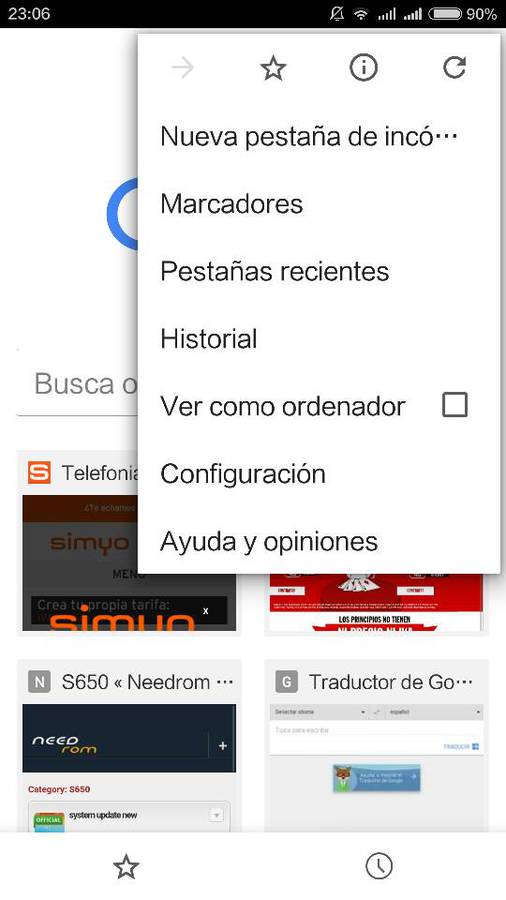The height and width of the screenshot is (900, 506).
Task: Open the Traductor de Google tile
Action: coord(376,745)
